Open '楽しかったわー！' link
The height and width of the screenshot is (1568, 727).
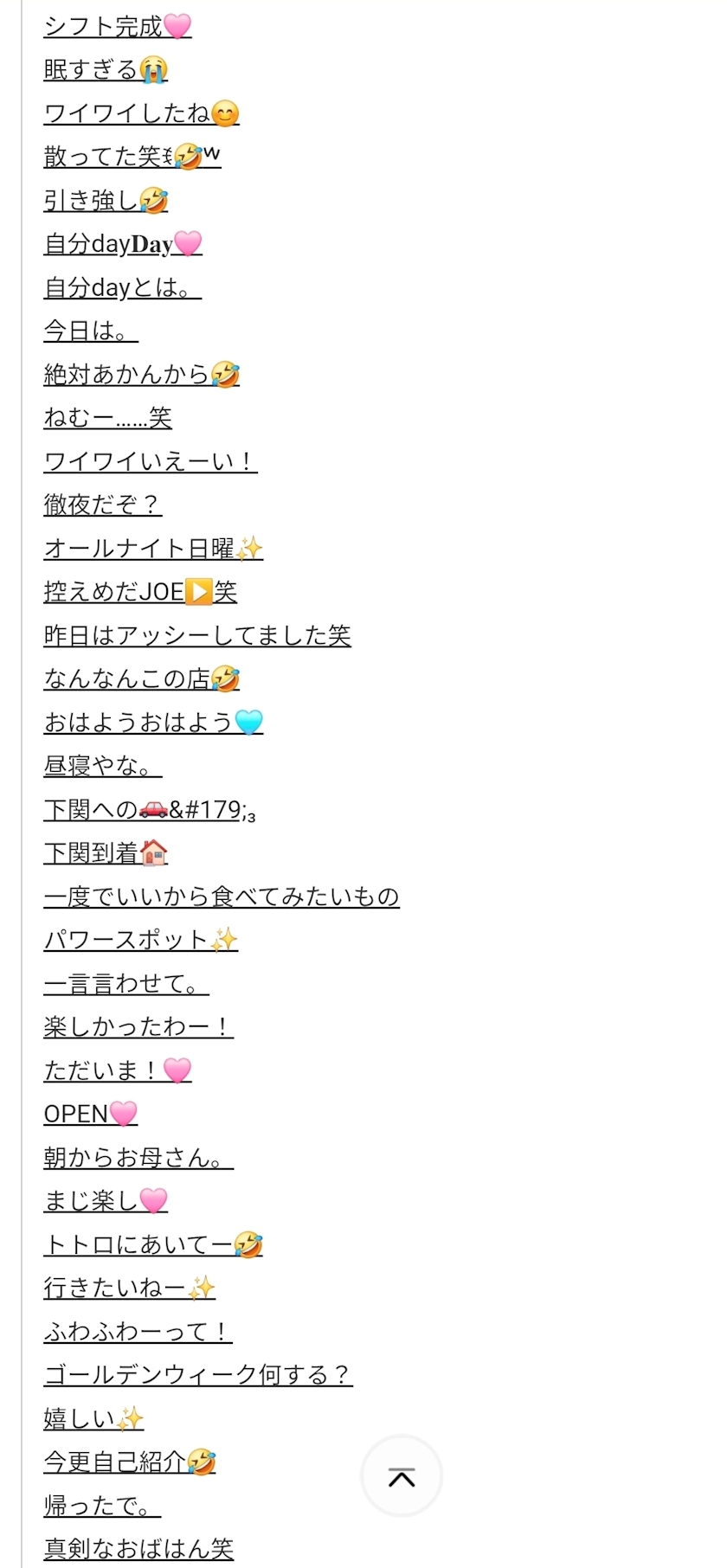[138, 1027]
